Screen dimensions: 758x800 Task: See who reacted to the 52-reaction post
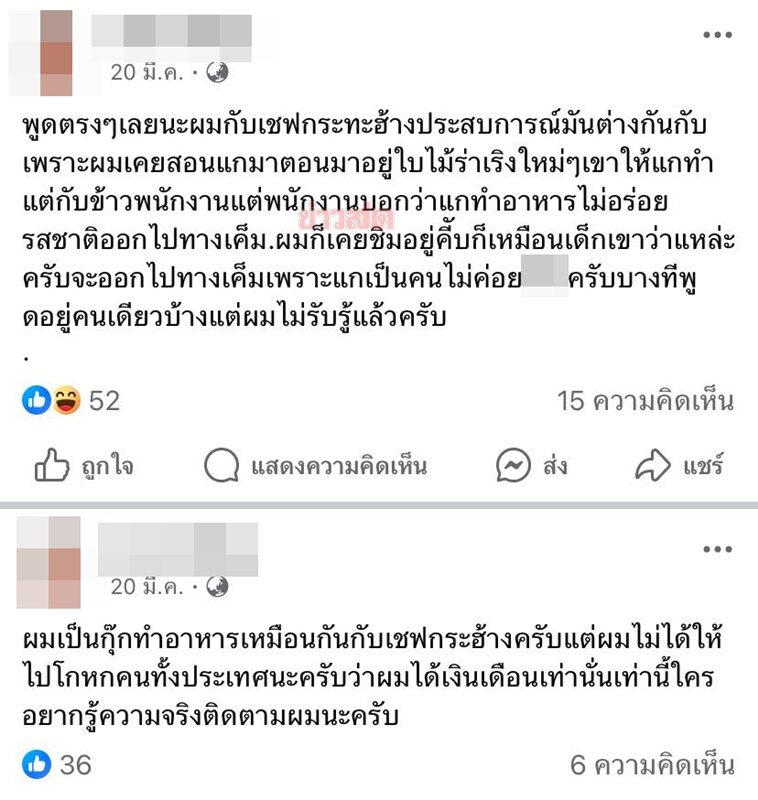tap(70, 401)
